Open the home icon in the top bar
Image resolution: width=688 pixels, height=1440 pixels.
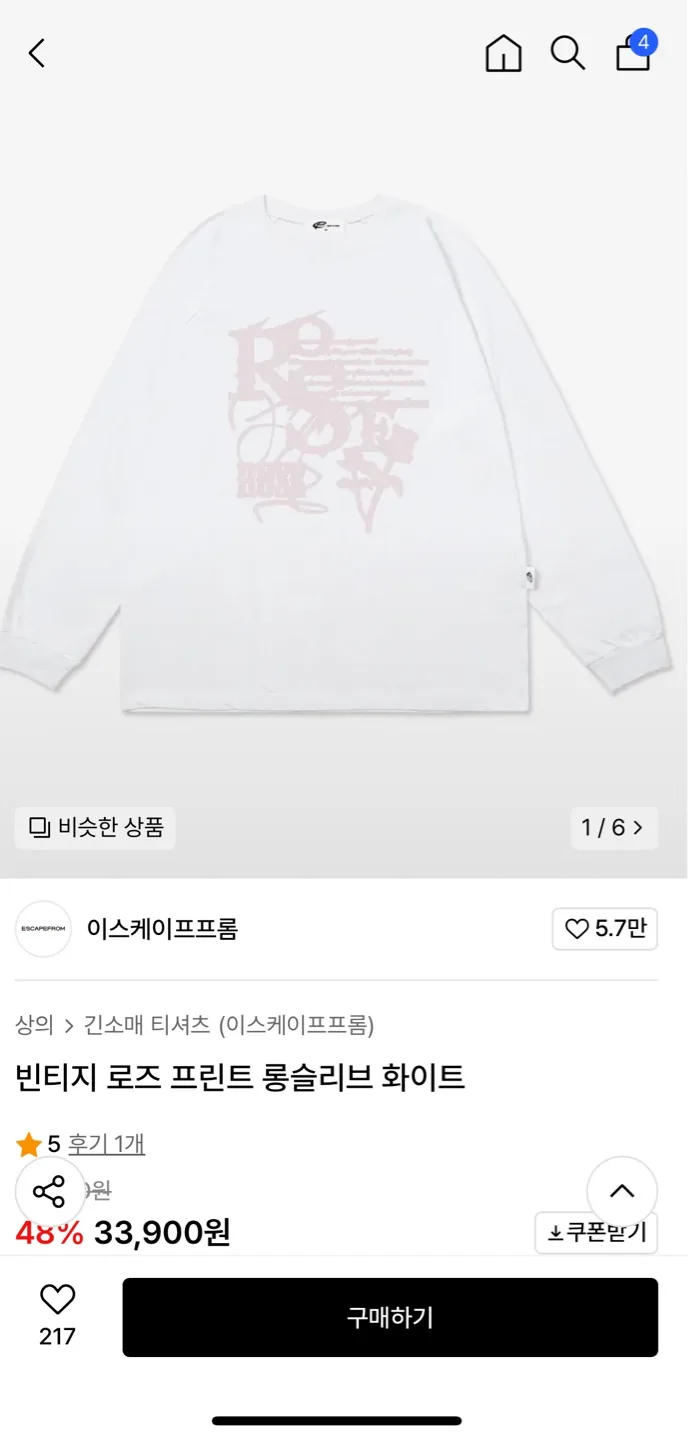[x=503, y=53]
